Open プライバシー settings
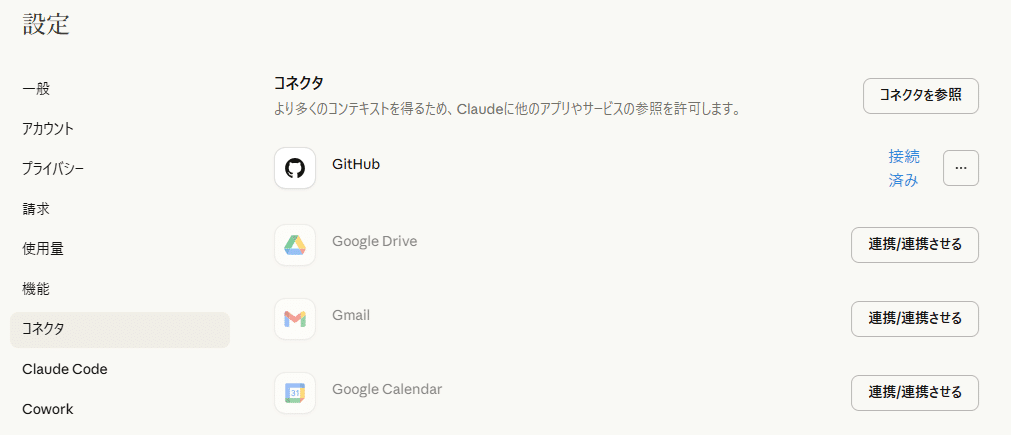This screenshot has width=1011, height=435. tap(53, 168)
